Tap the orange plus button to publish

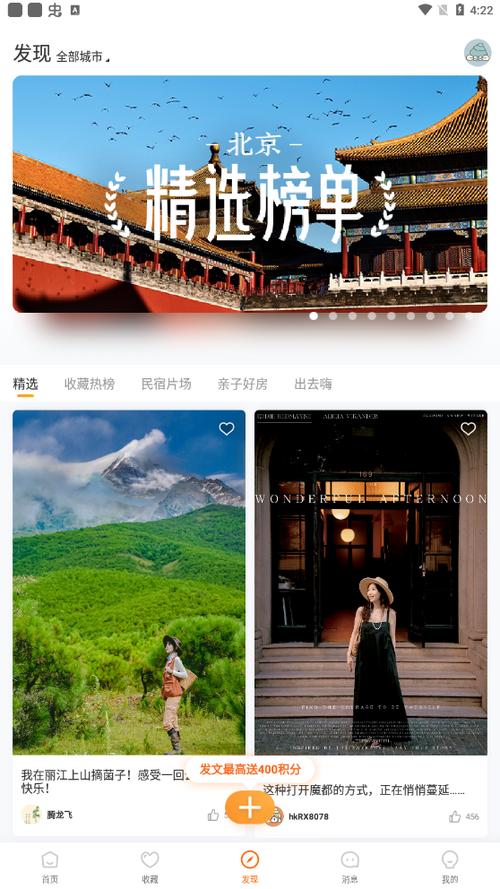coord(249,807)
